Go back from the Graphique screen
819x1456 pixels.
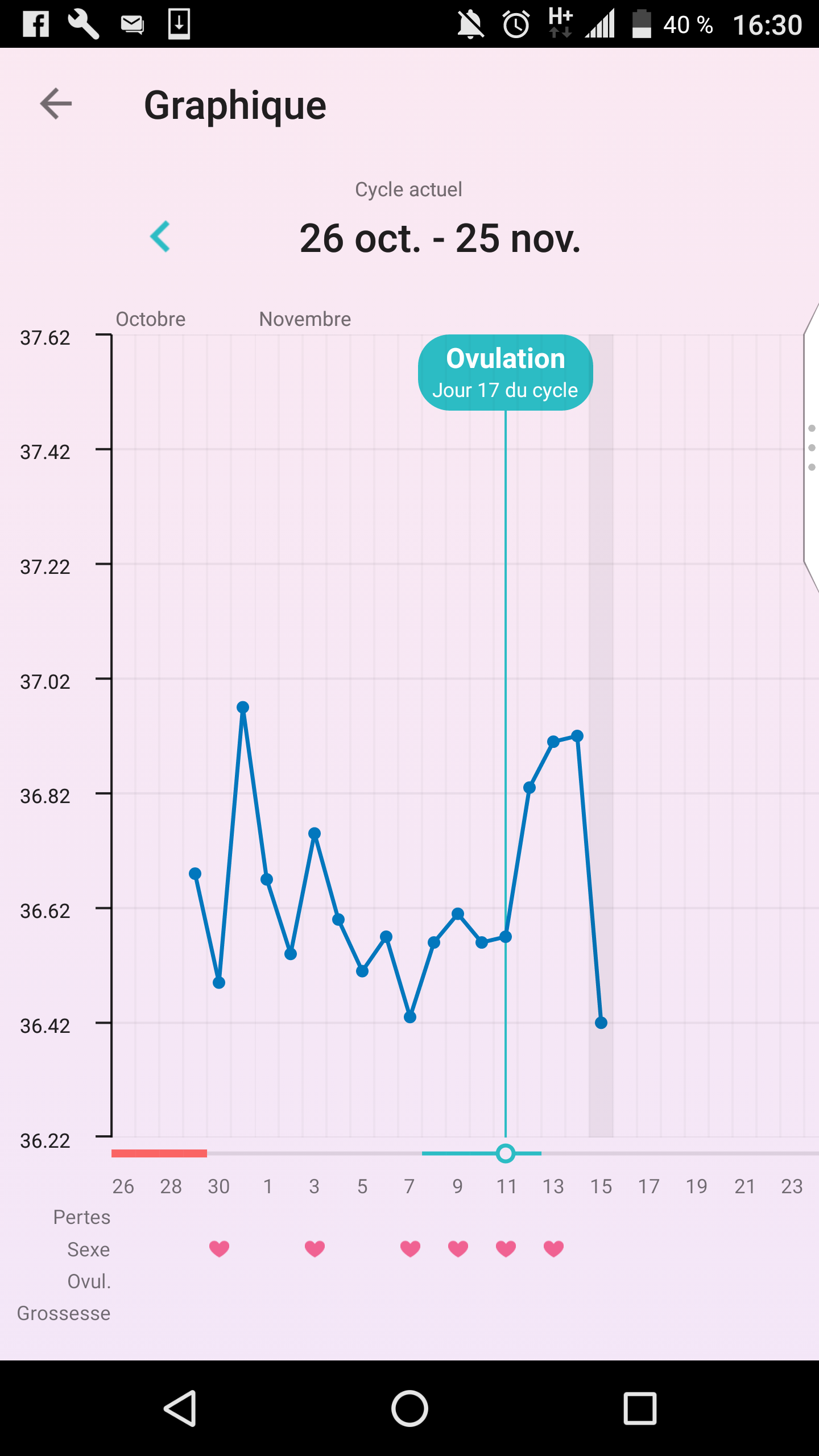click(x=56, y=104)
